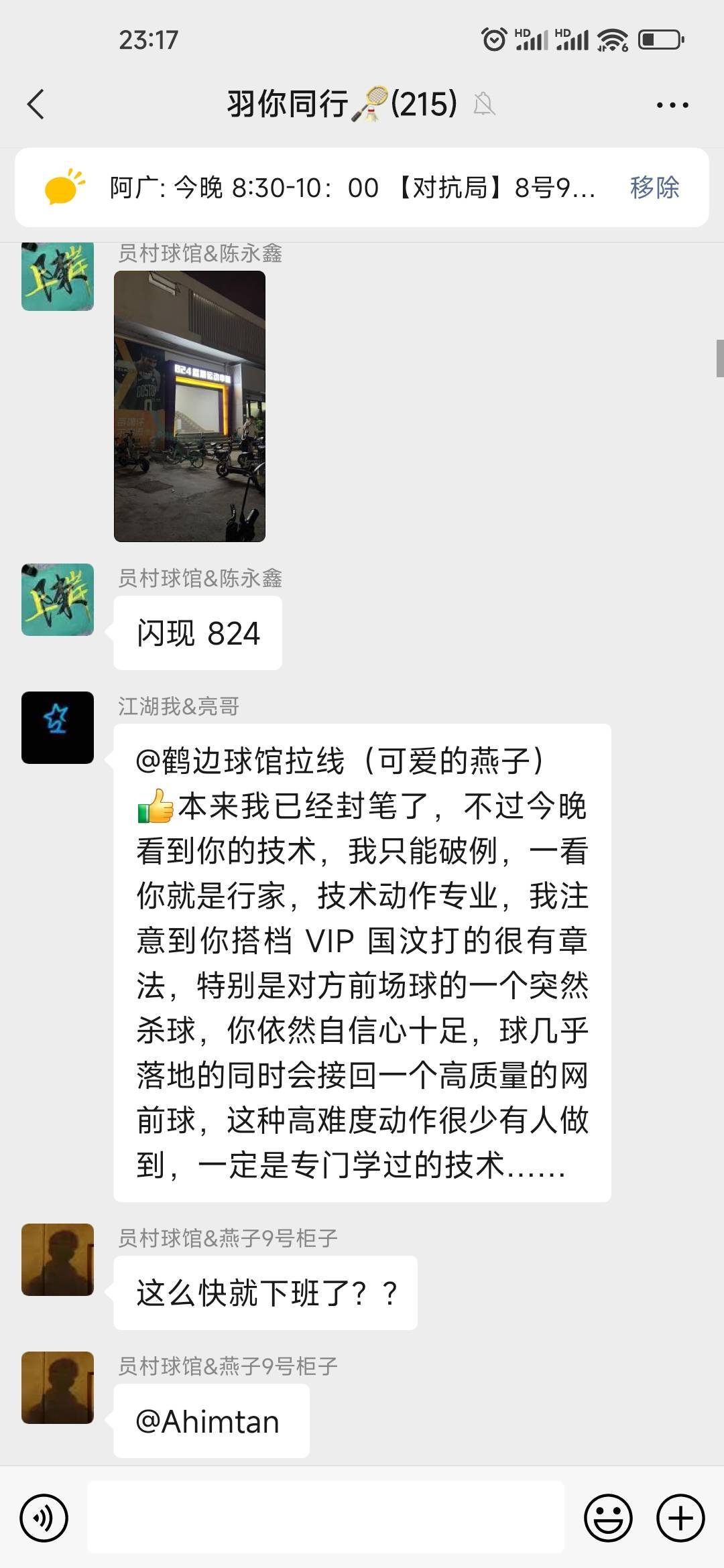
Task: Tap 移除 to dismiss the pinned notice
Action: pos(654,188)
